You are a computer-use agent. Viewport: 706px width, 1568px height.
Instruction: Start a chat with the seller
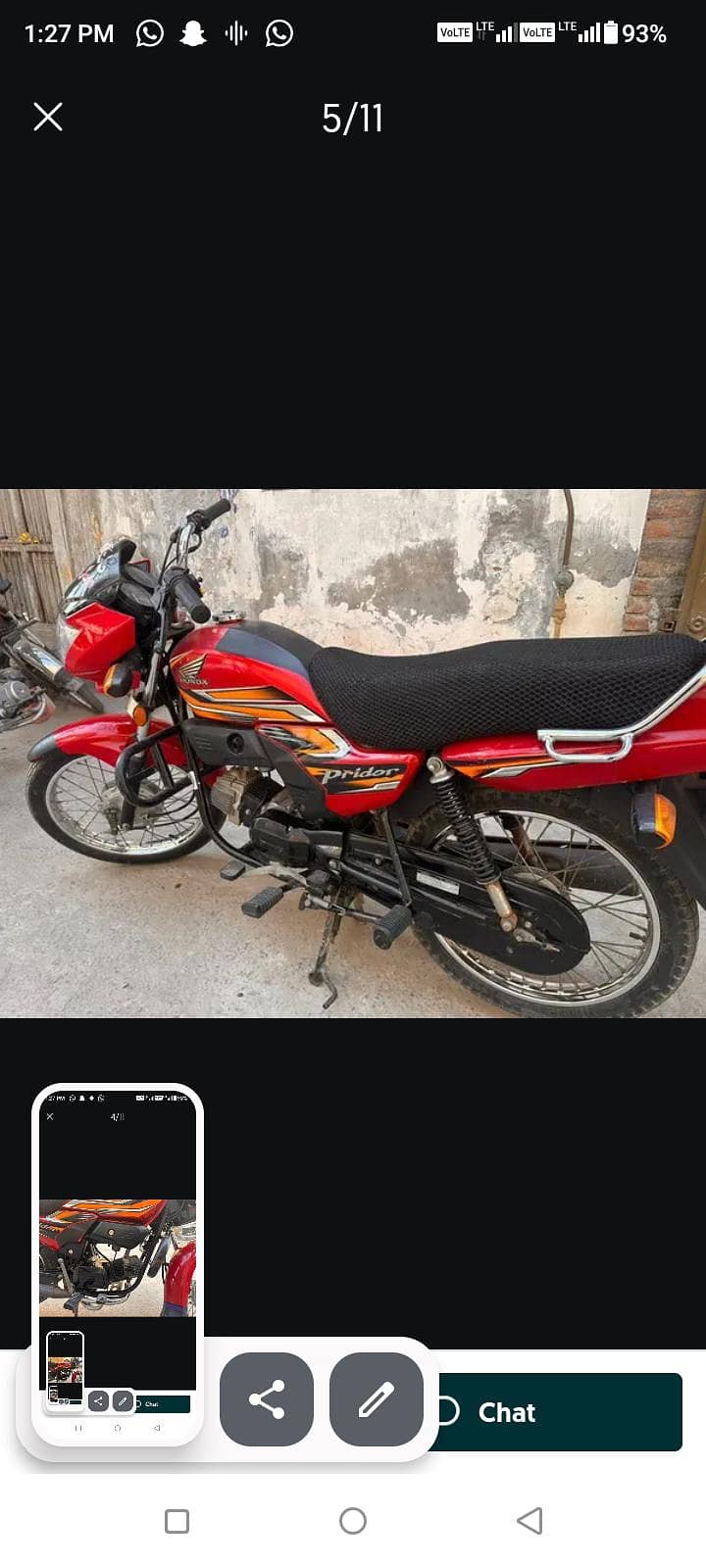(559, 1412)
